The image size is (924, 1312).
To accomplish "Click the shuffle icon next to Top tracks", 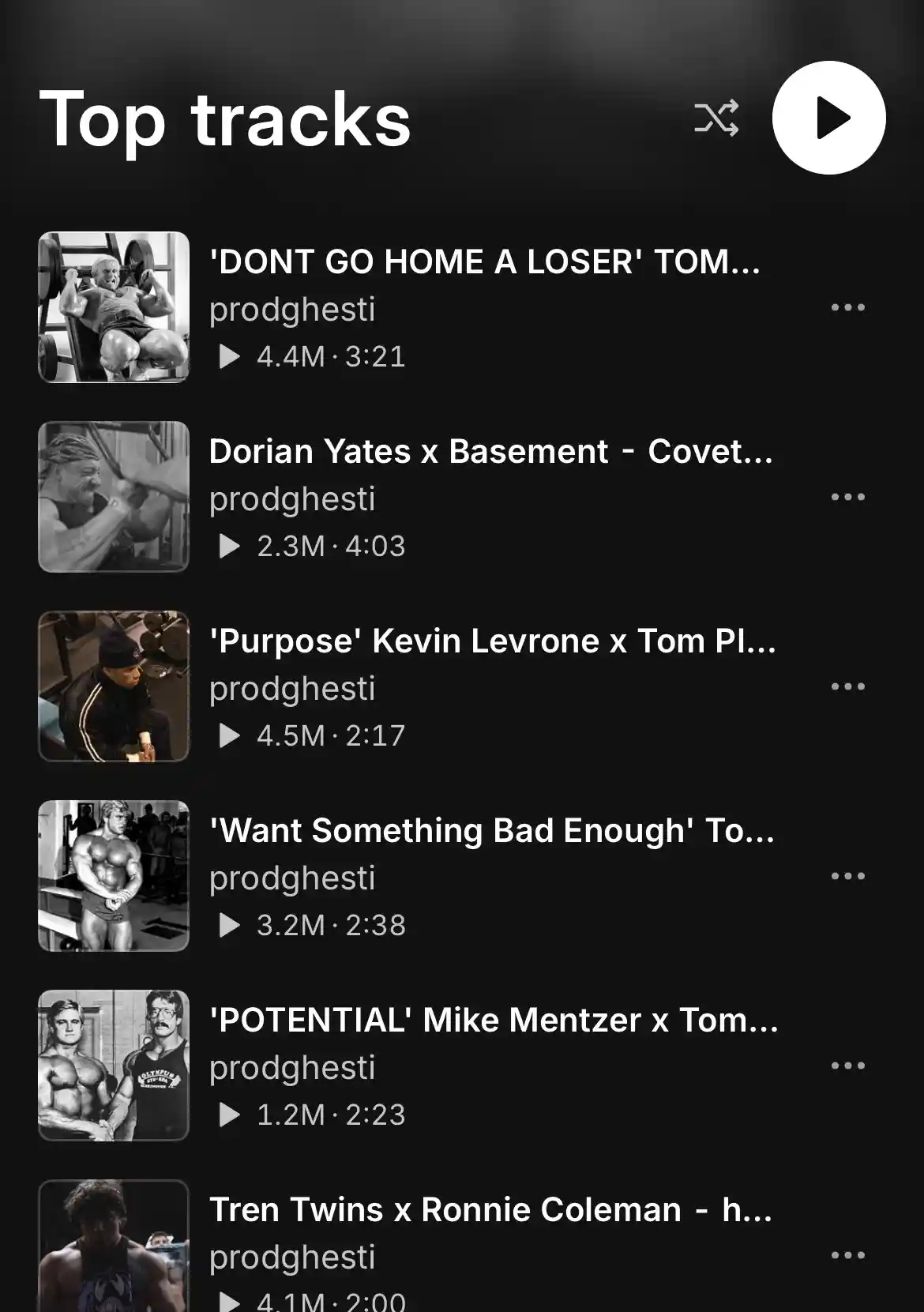I will (717, 118).
